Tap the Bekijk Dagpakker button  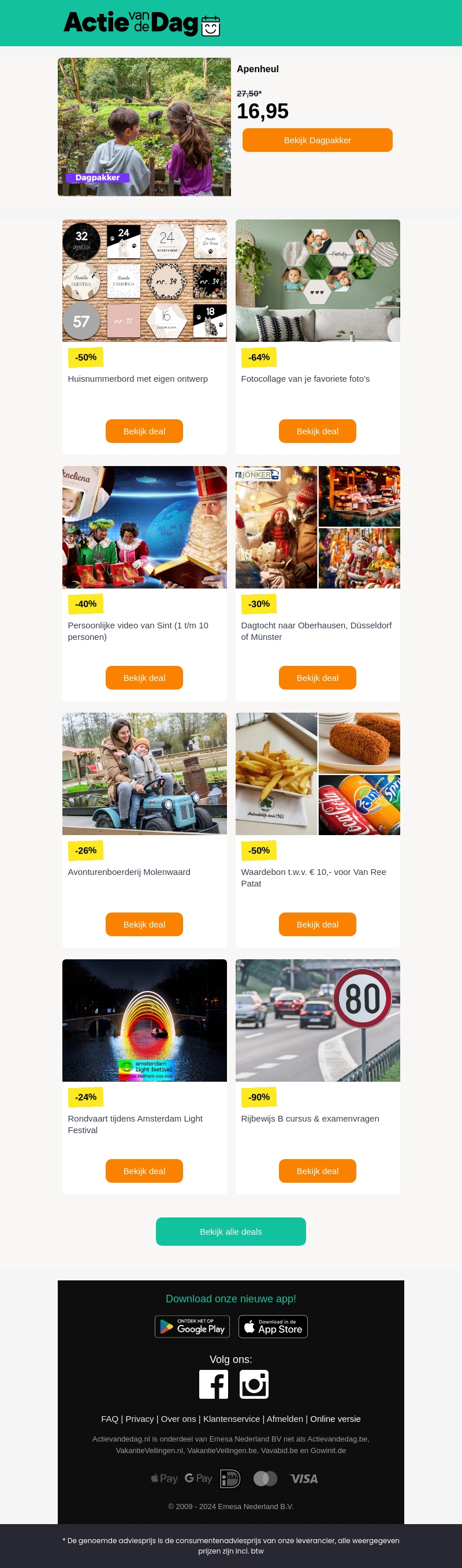pyautogui.click(x=317, y=140)
